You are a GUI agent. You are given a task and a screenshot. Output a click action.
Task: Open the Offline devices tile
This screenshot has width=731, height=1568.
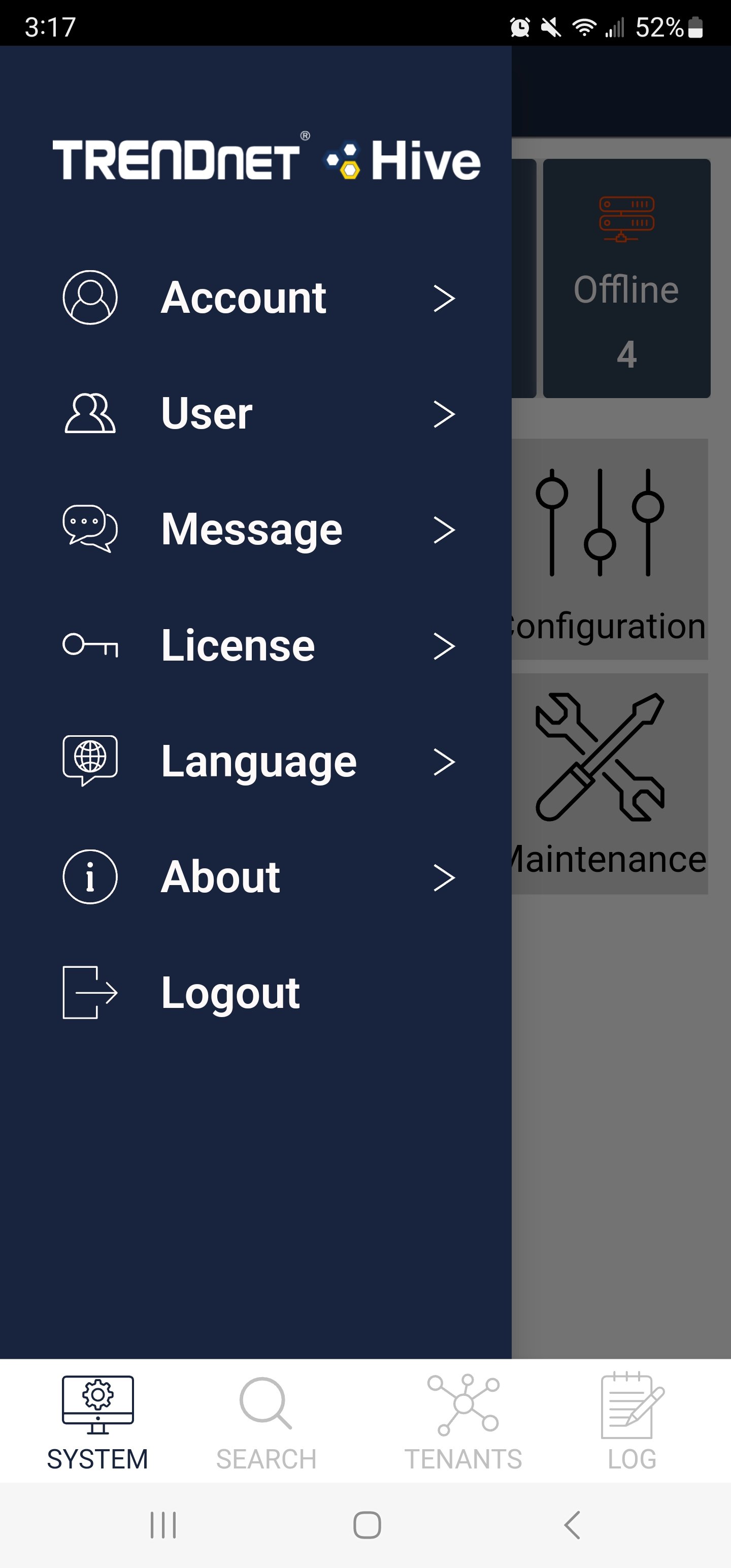click(x=626, y=277)
